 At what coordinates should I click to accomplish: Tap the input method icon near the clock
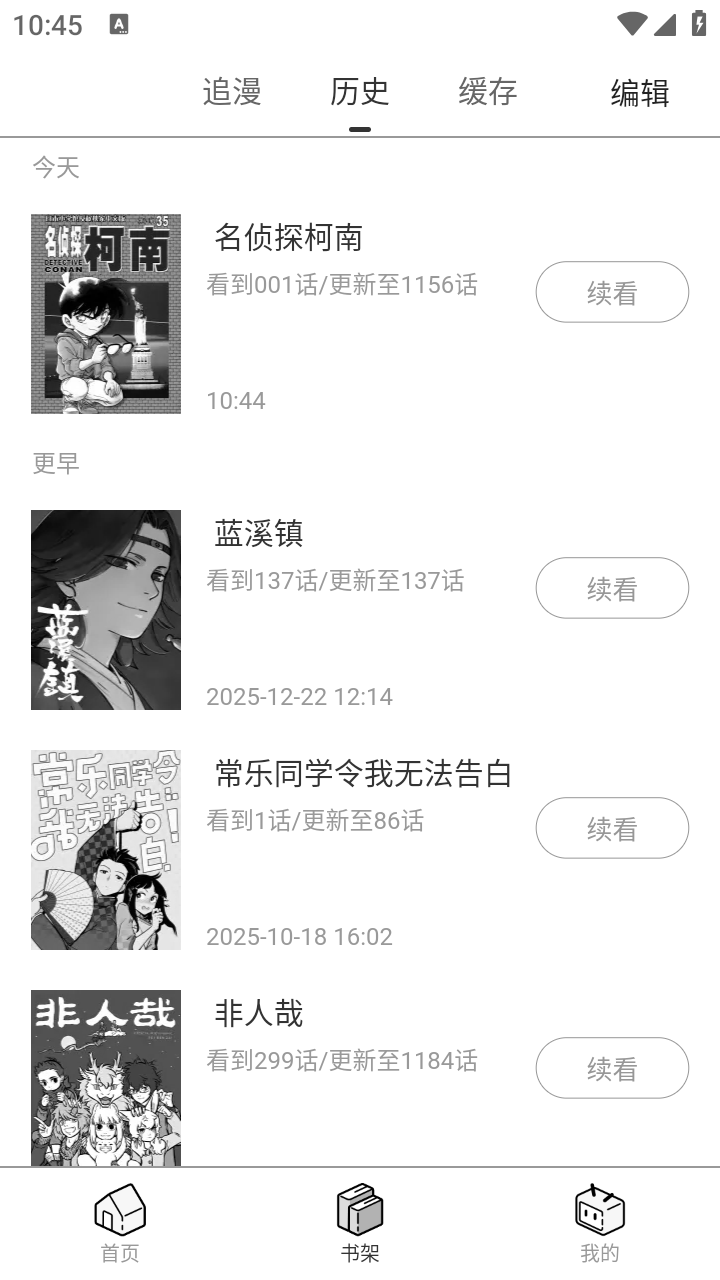[x=120, y=24]
